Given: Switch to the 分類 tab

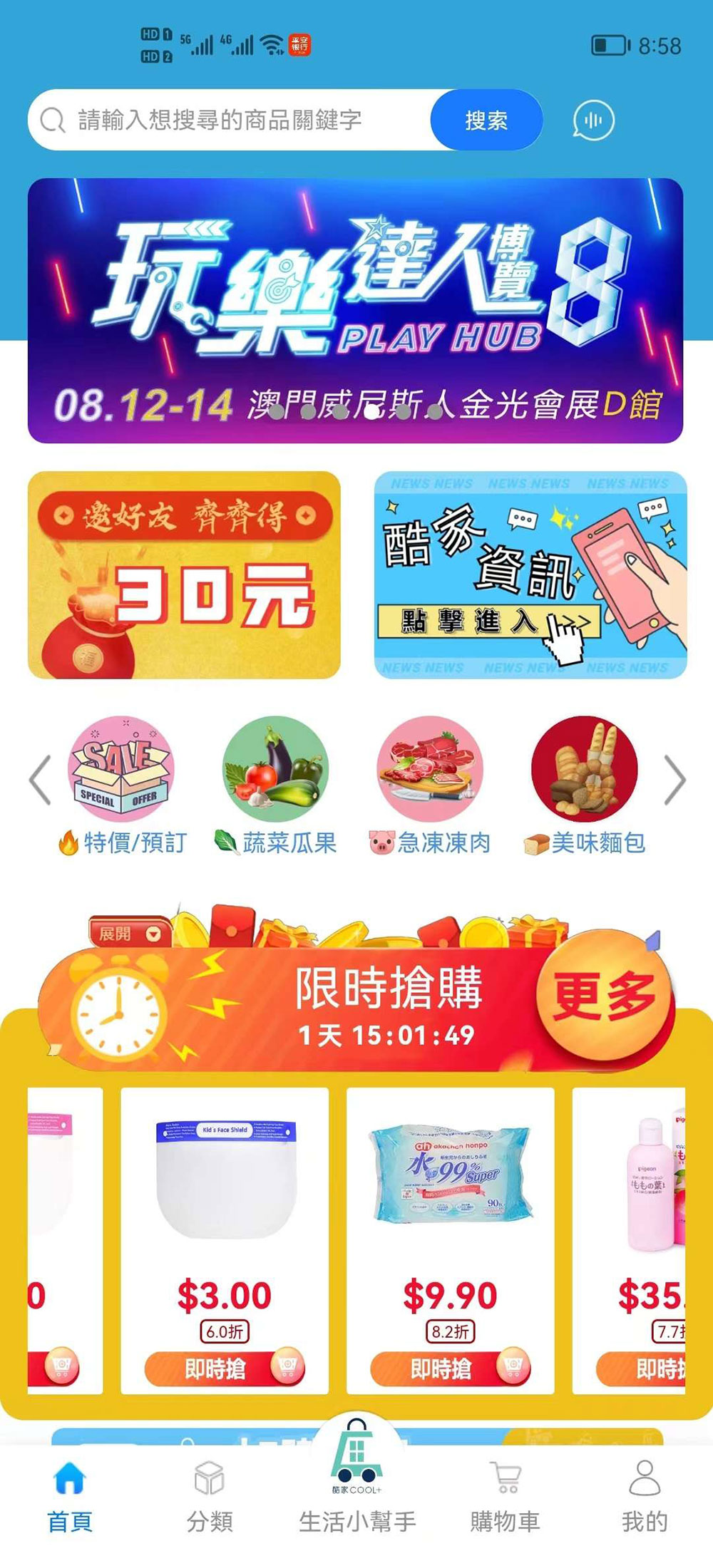Looking at the screenshot, I should tap(210, 1497).
